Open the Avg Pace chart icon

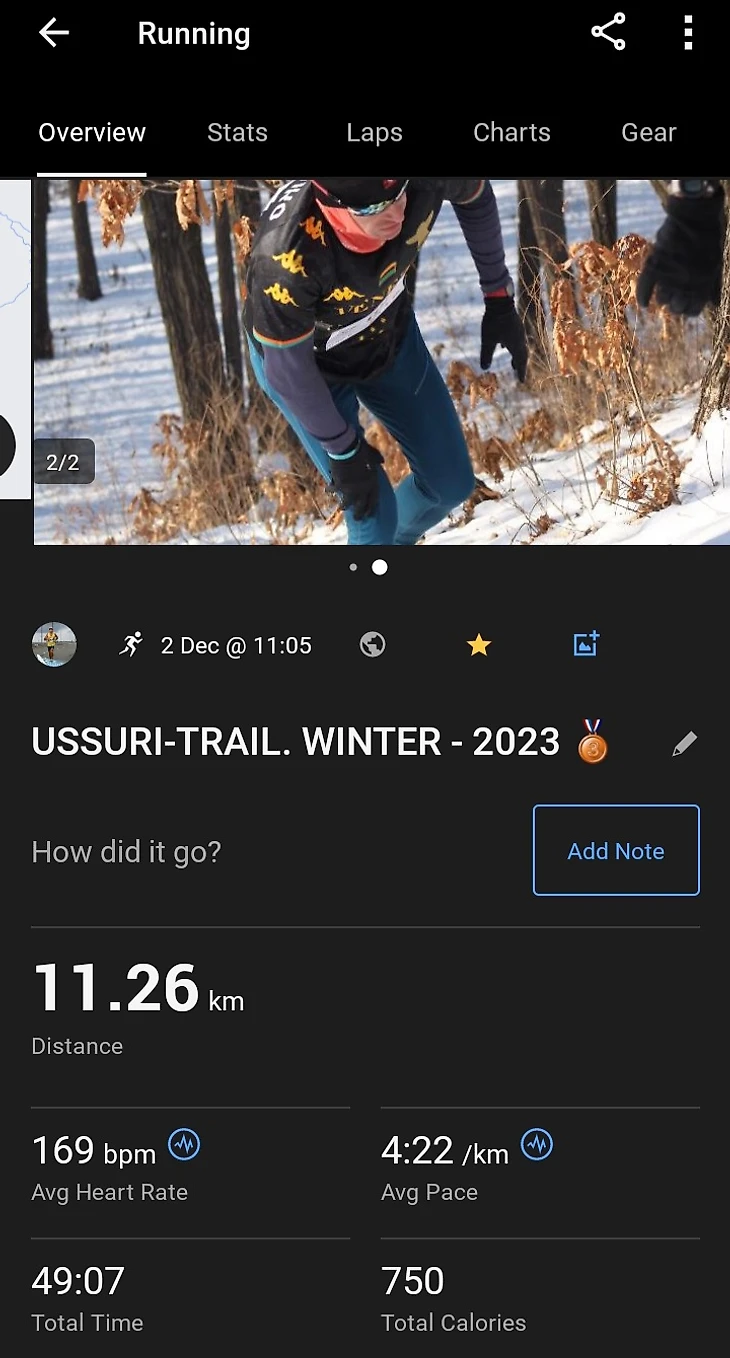pos(537,1144)
